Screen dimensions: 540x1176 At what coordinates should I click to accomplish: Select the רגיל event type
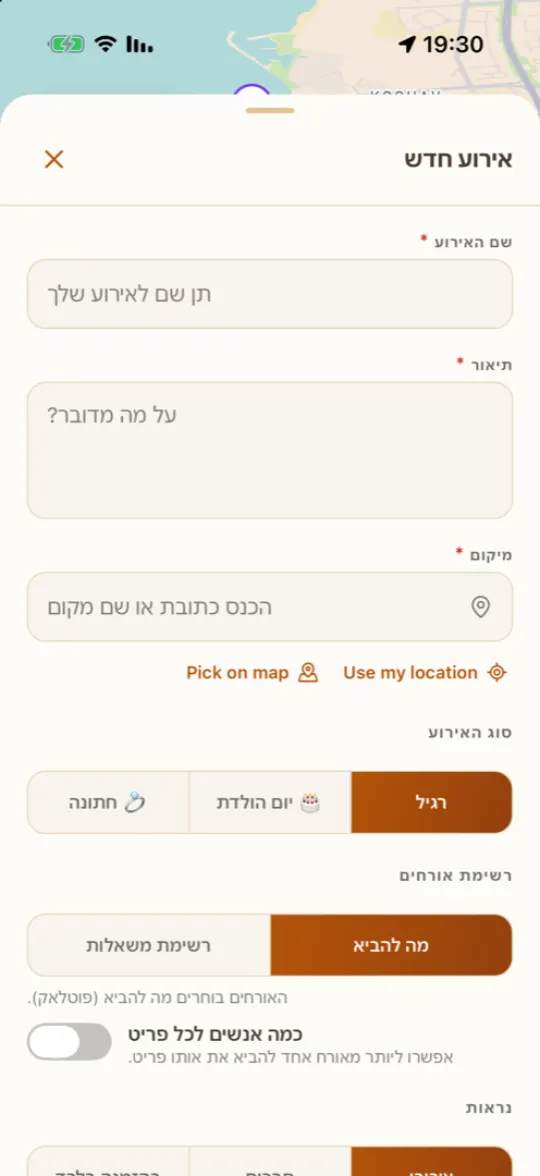432,802
